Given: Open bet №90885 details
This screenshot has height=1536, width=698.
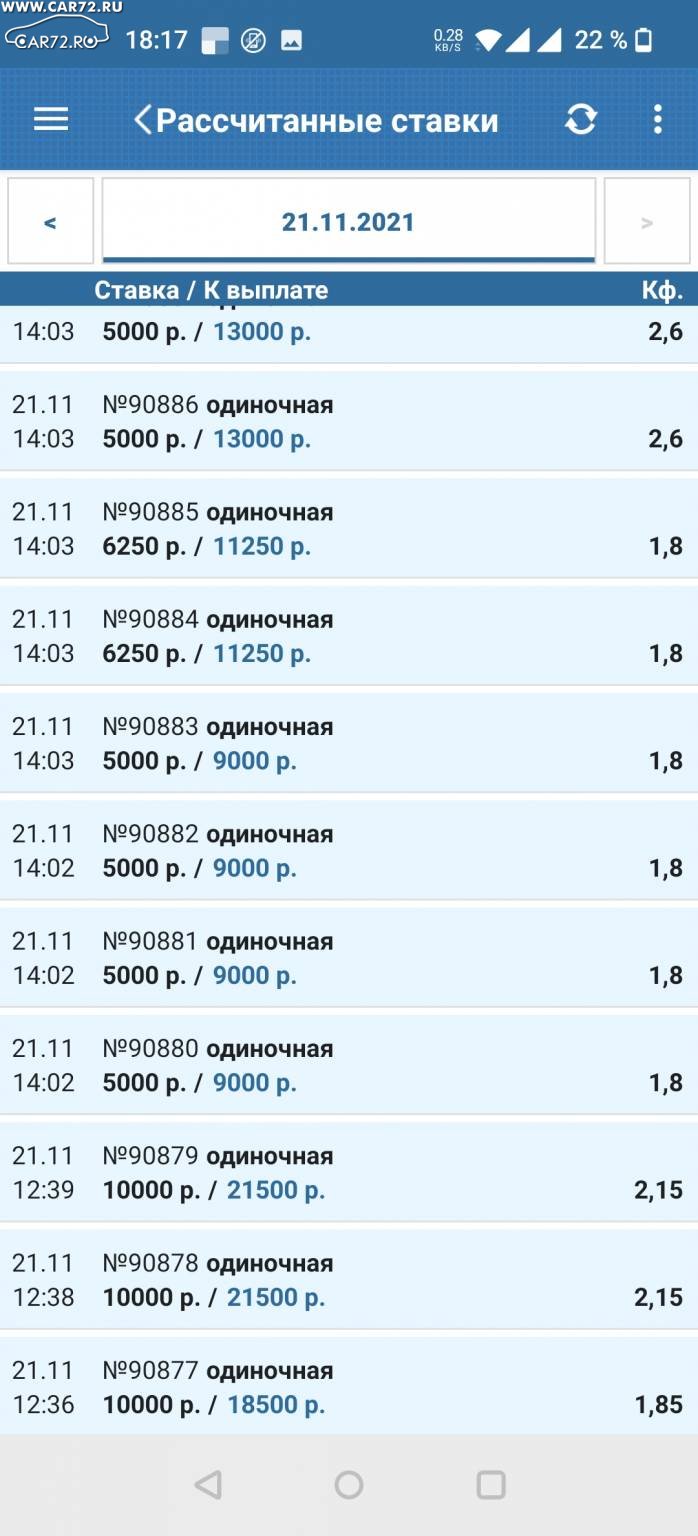Looking at the screenshot, I should coord(348,529).
